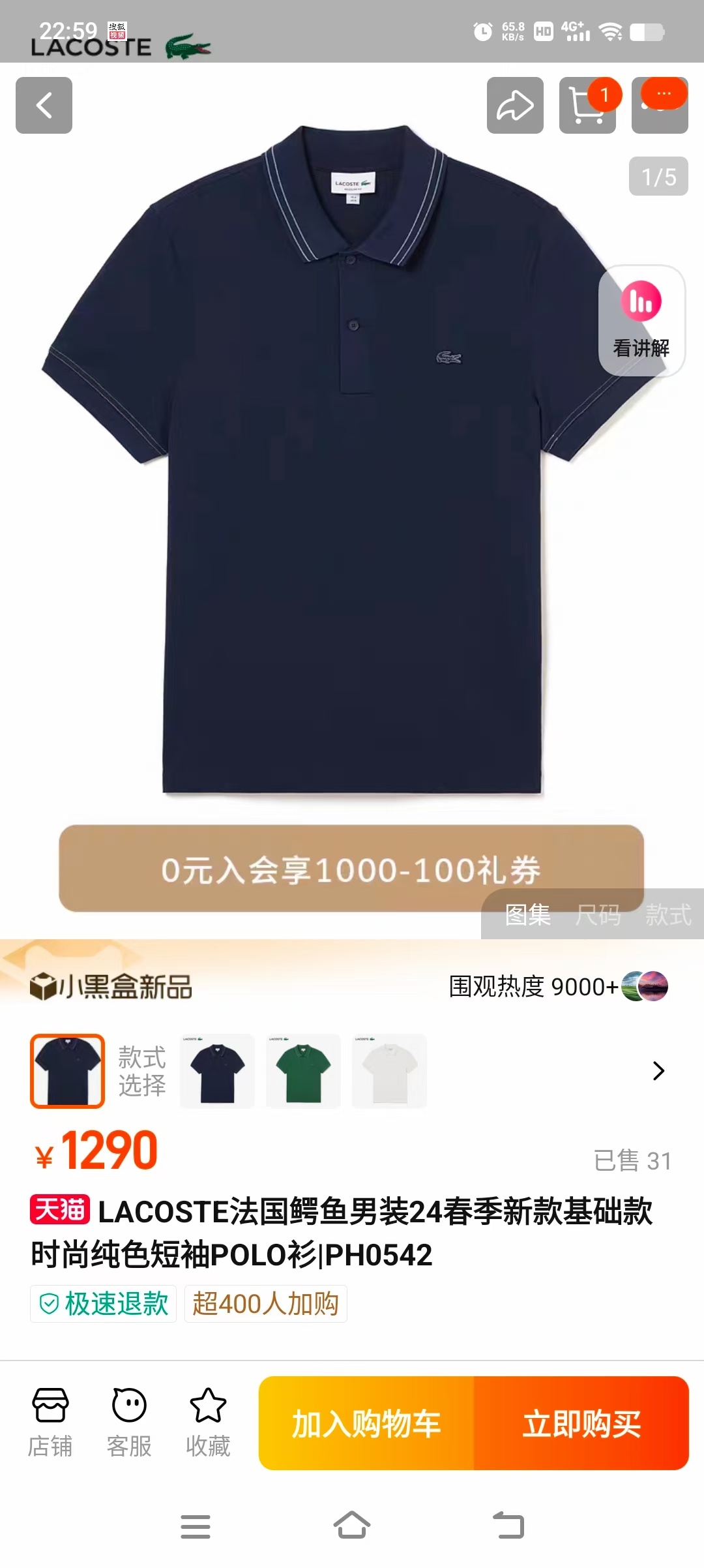Switch to the 尺码 tab

598,914
